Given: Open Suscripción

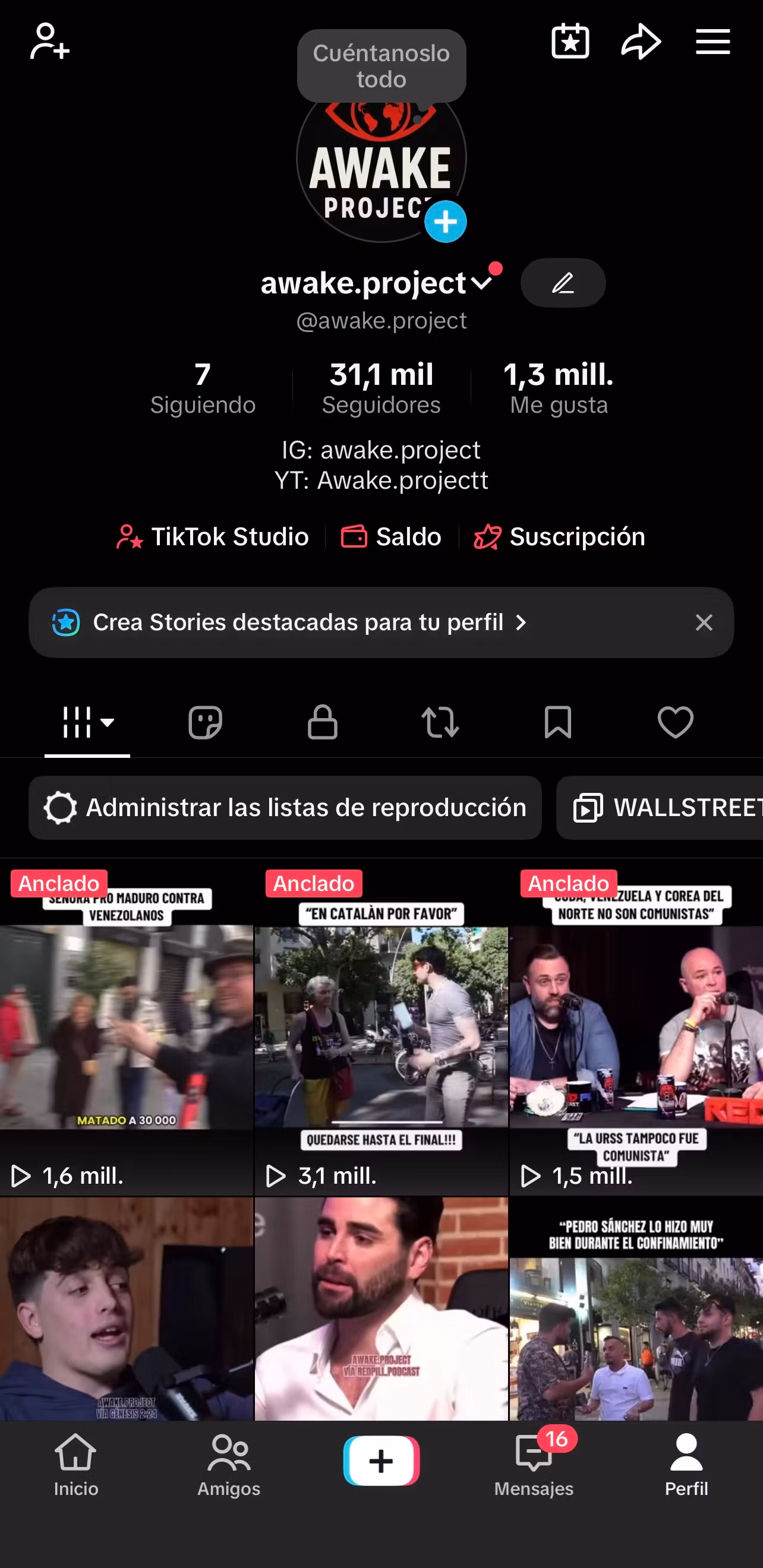Looking at the screenshot, I should pyautogui.click(x=560, y=537).
